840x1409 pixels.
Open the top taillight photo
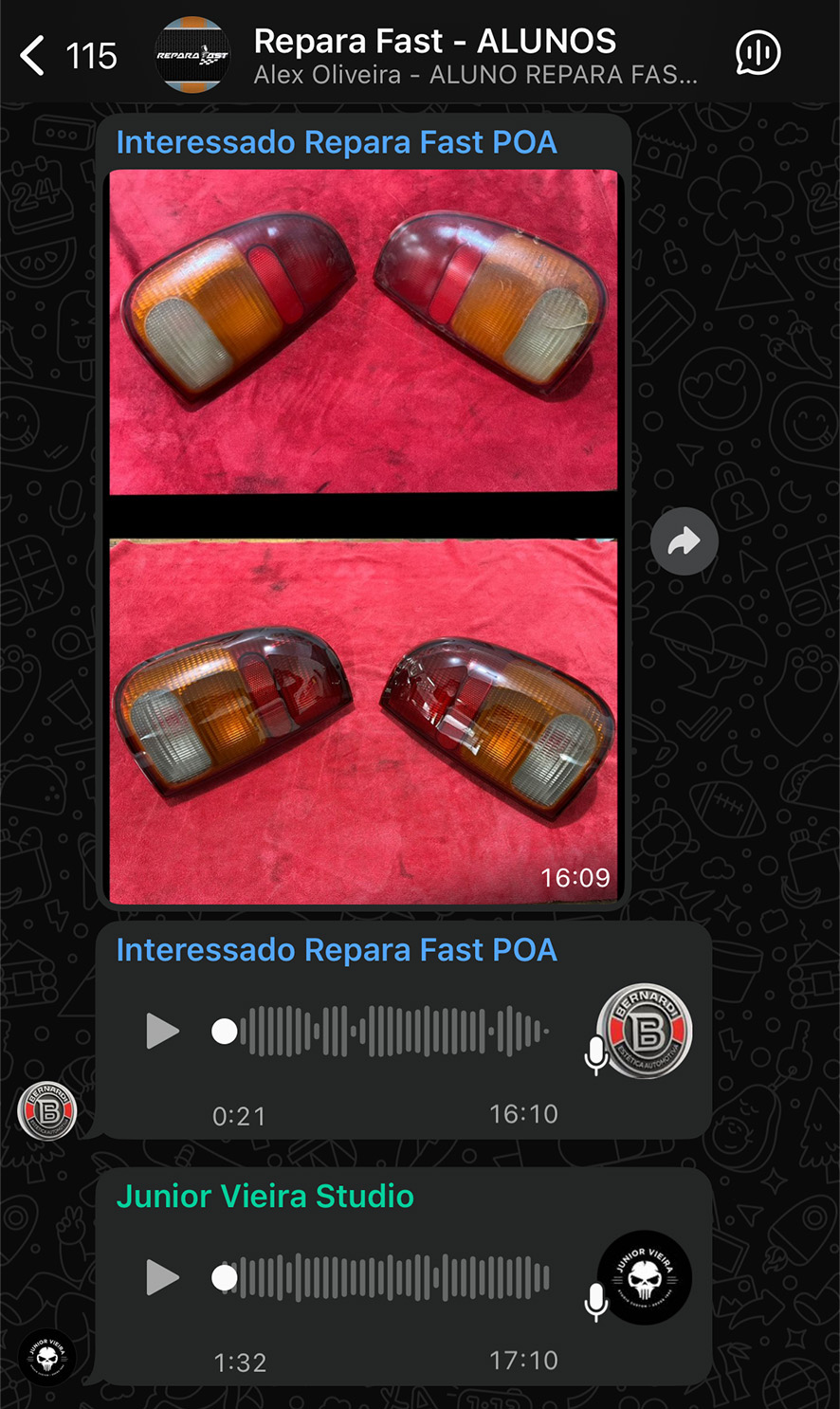pyautogui.click(x=363, y=332)
